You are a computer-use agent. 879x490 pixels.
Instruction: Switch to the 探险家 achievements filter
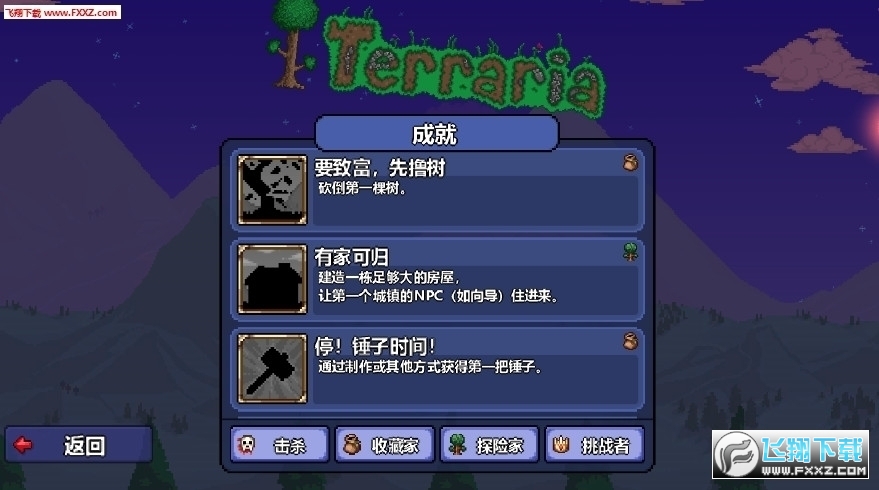(490, 445)
